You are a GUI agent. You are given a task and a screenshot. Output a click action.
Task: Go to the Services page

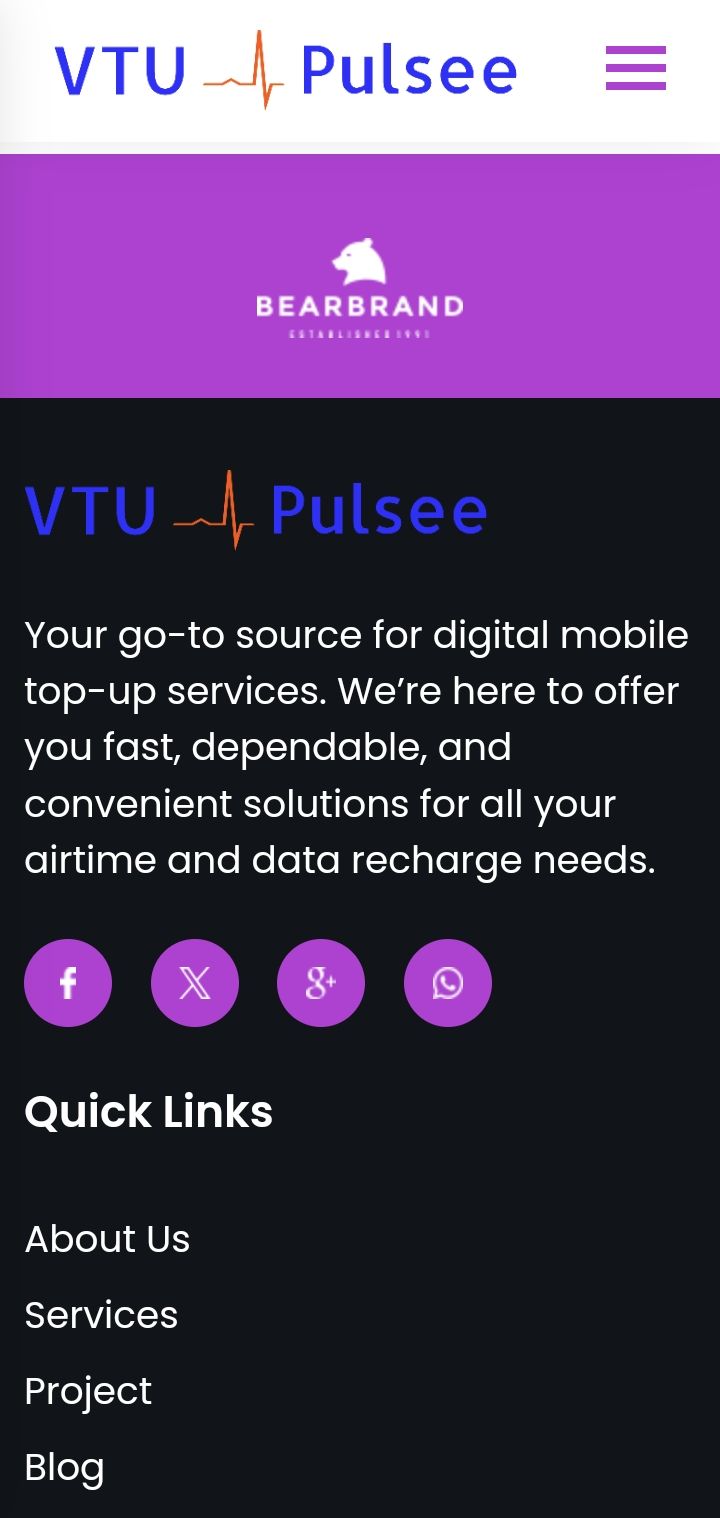(x=101, y=1315)
